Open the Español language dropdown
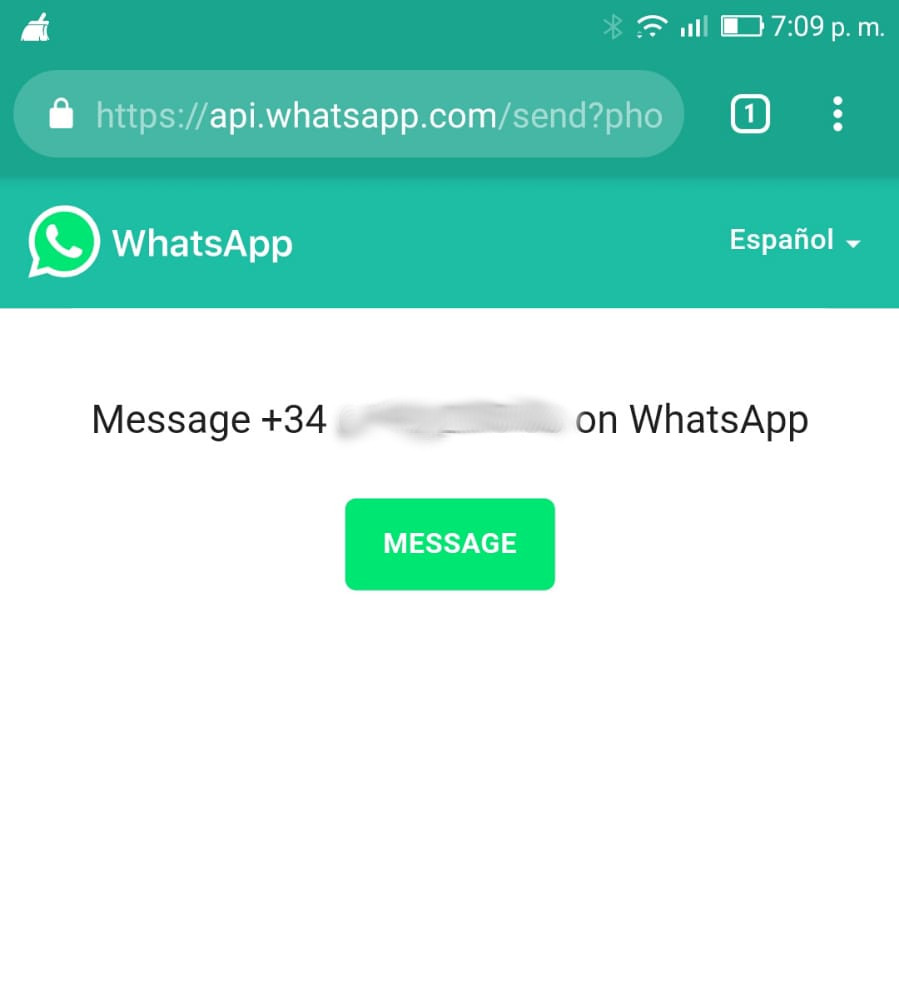Image resolution: width=899 pixels, height=996 pixels. coord(795,241)
